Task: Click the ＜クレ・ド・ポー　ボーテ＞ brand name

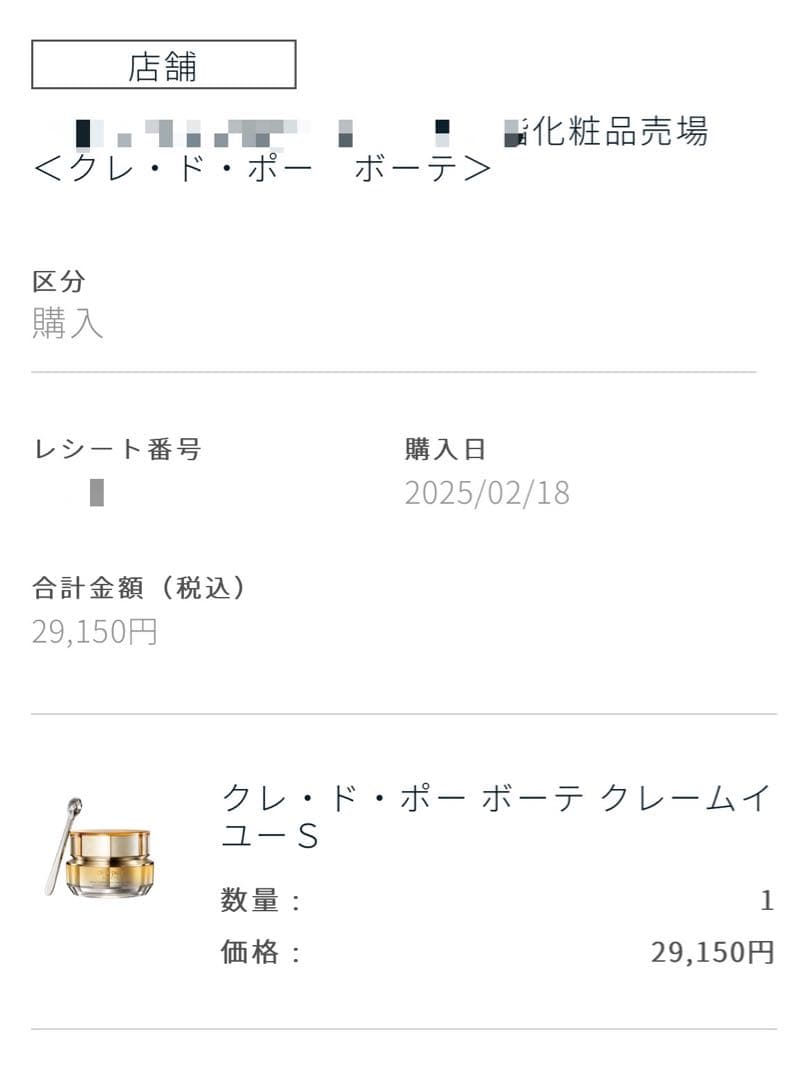Action: [x=265, y=170]
